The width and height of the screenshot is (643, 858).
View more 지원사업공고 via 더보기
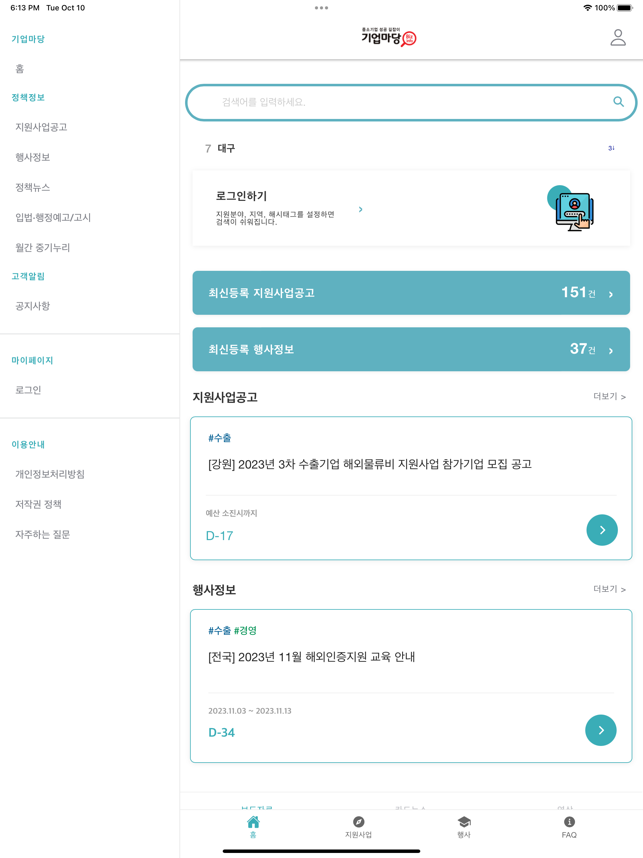point(609,397)
